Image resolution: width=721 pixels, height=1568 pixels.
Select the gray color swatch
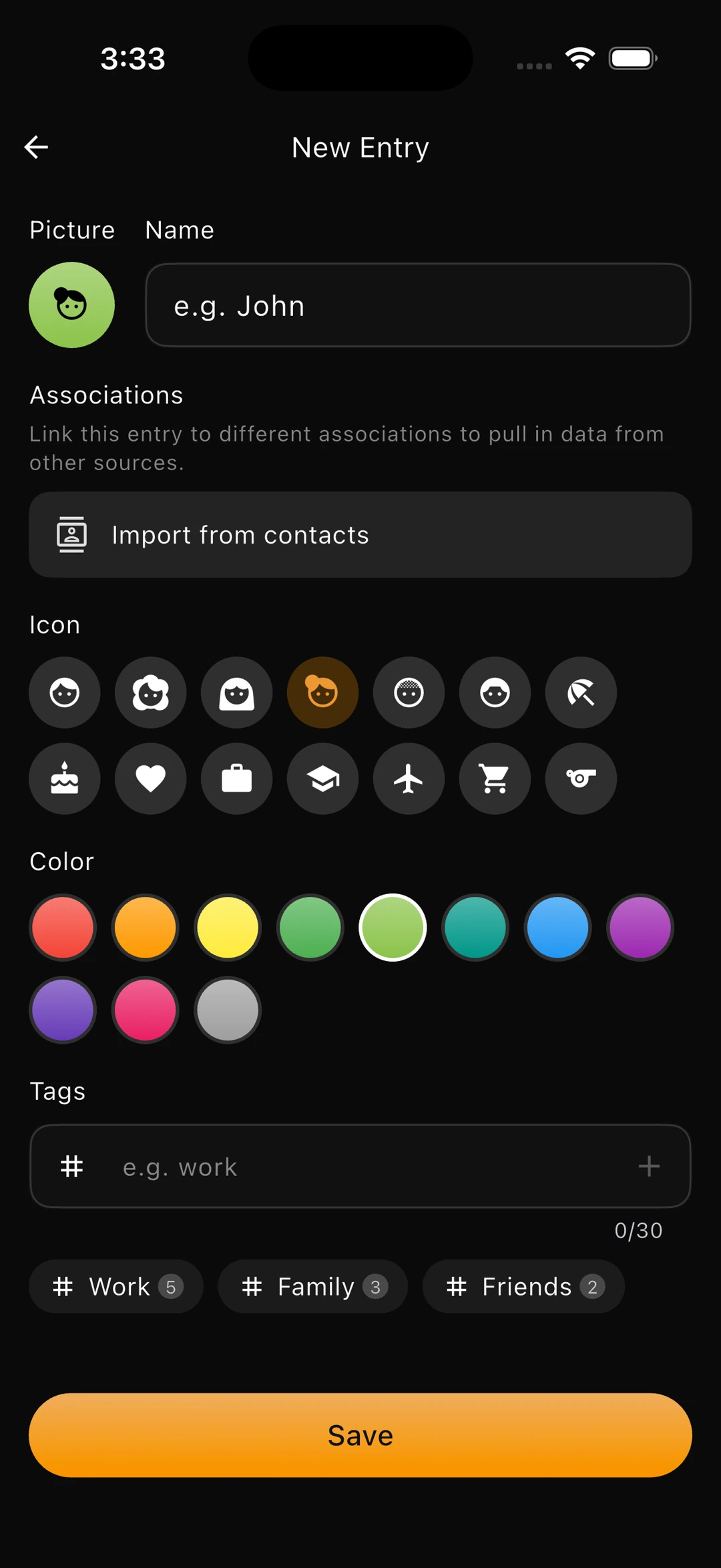[228, 1010]
